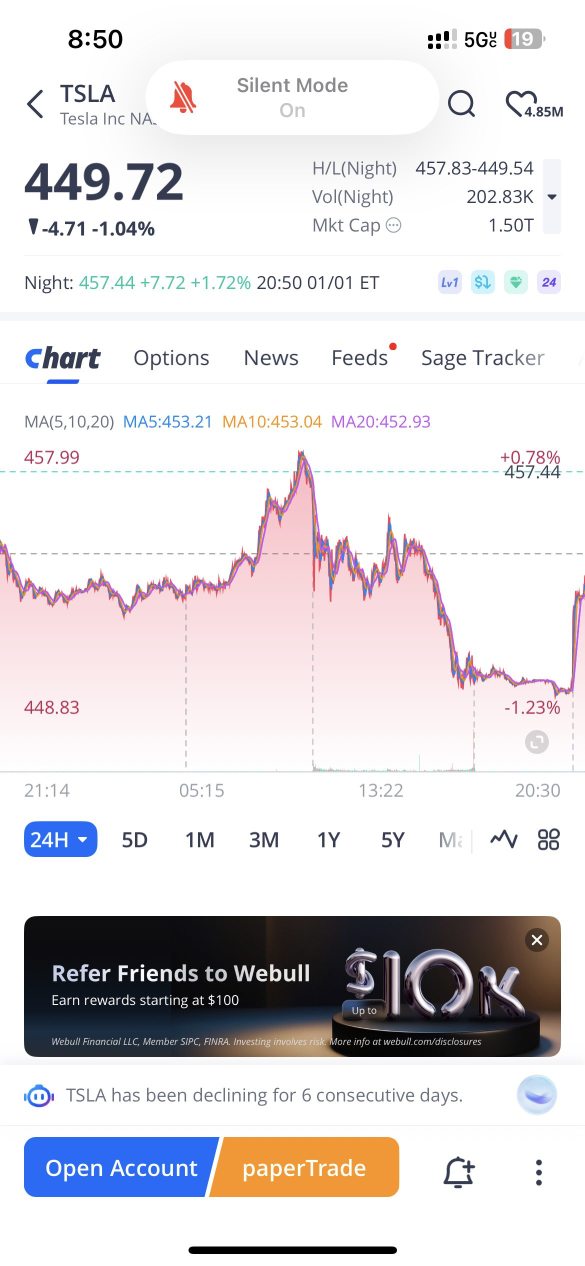The width and height of the screenshot is (585, 1266).
Task: Switch to the News tab
Action: pos(271,358)
